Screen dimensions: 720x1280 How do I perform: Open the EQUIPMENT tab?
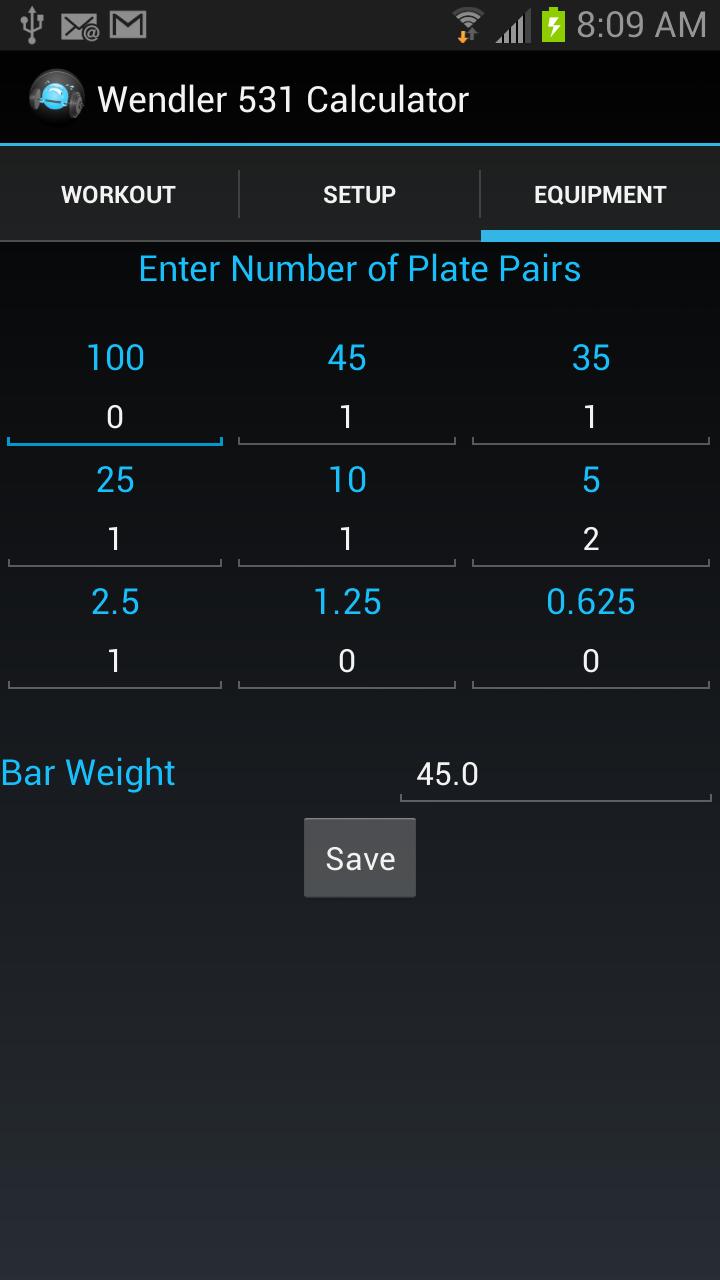(x=600, y=194)
